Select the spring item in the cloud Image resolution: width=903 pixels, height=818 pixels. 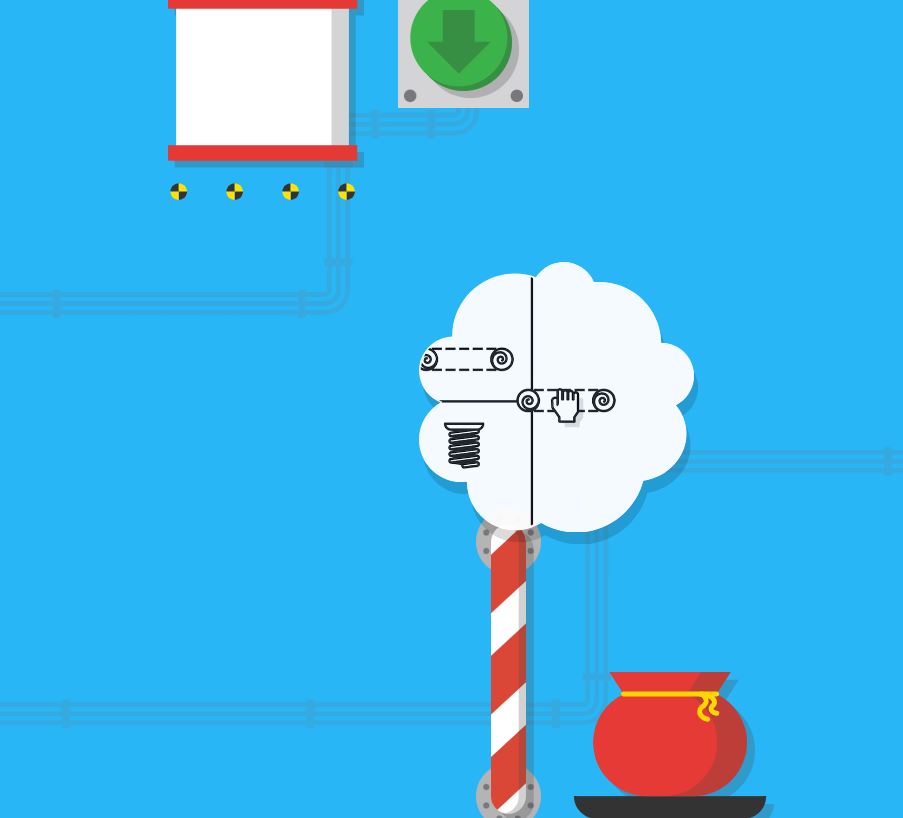point(464,445)
